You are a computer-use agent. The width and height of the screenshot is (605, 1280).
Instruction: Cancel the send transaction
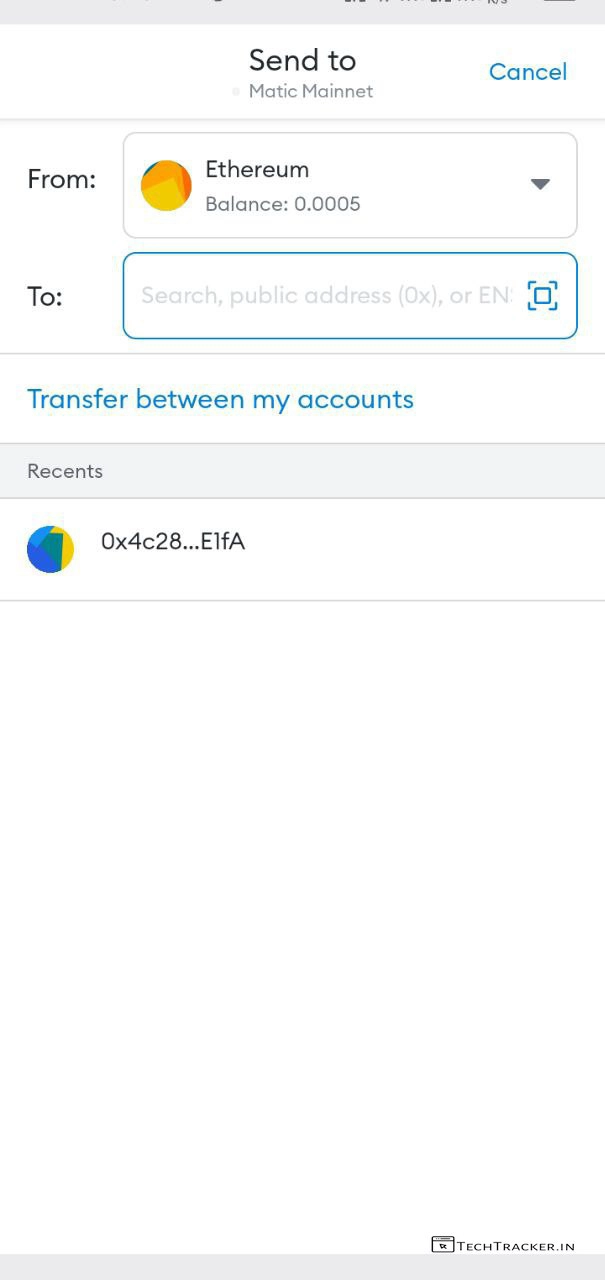tap(527, 72)
